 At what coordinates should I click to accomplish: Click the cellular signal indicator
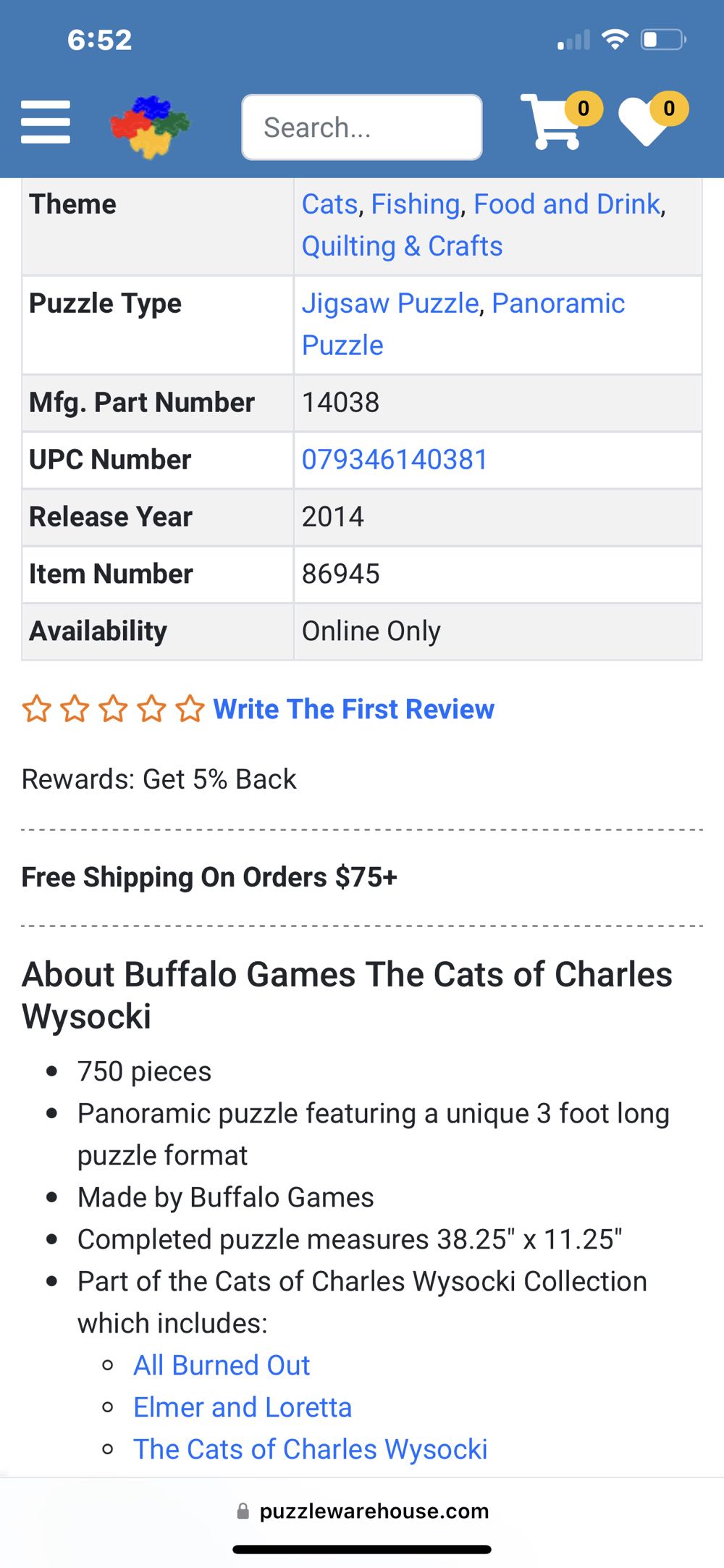[573, 41]
